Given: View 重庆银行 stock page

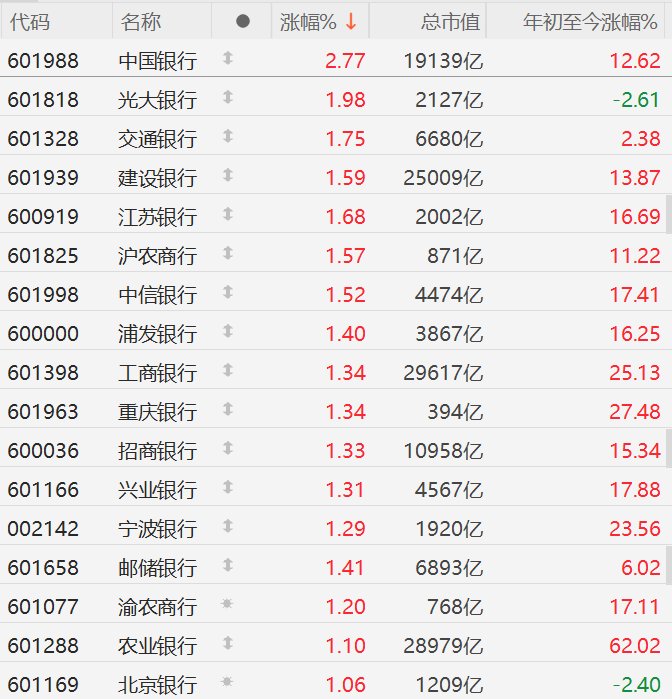Looking at the screenshot, I should [157, 412].
